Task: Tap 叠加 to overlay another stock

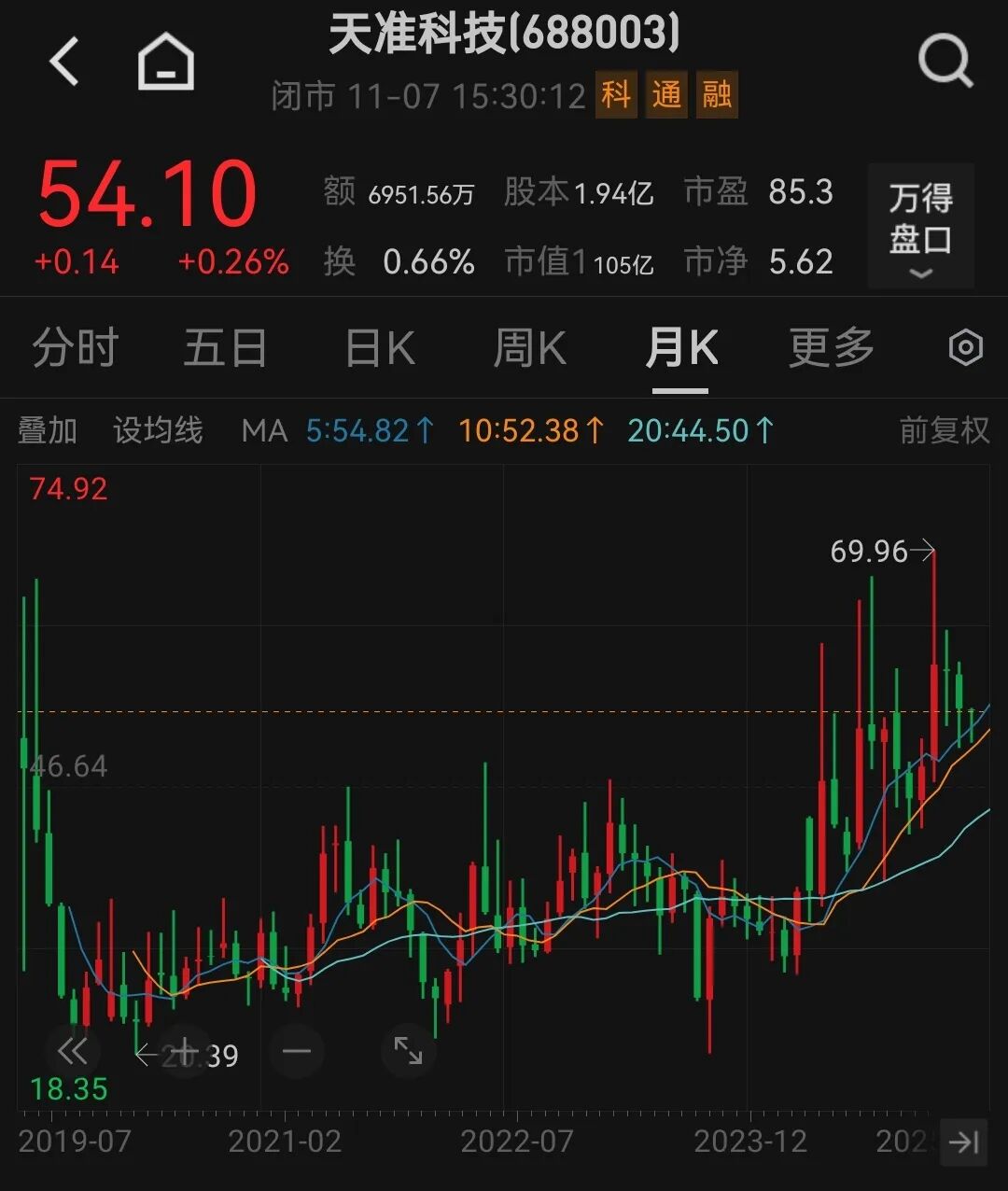Action: 48,430
